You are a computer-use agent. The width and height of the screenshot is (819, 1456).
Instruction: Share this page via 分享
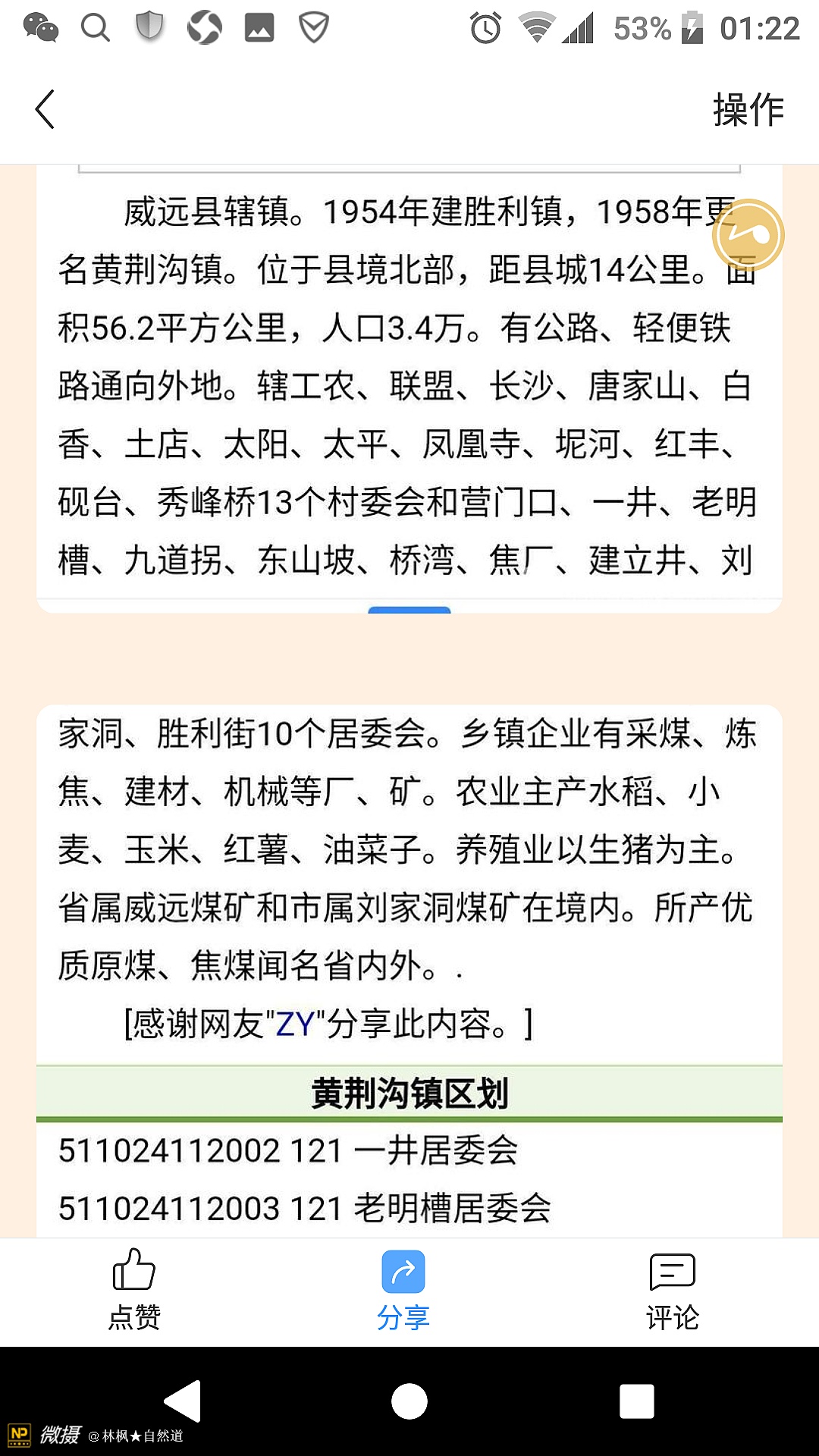(403, 1290)
